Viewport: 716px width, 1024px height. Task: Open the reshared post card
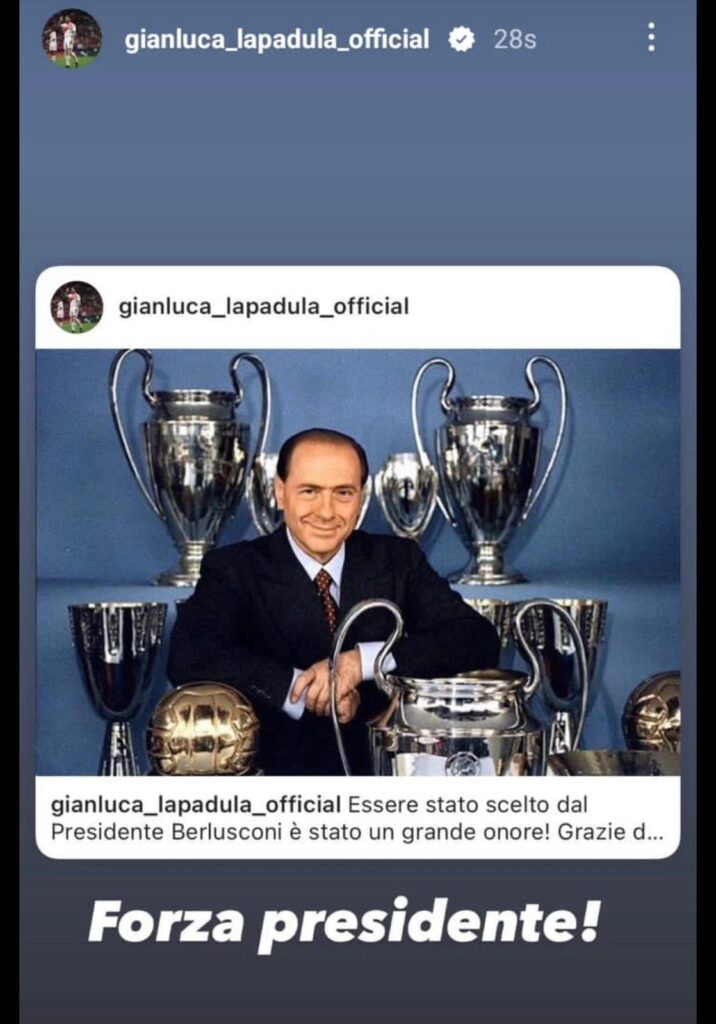point(357,560)
